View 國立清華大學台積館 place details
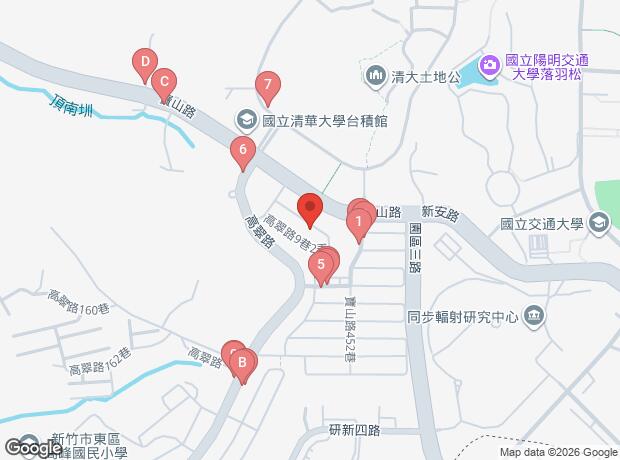620x460 pixels. pos(247,119)
